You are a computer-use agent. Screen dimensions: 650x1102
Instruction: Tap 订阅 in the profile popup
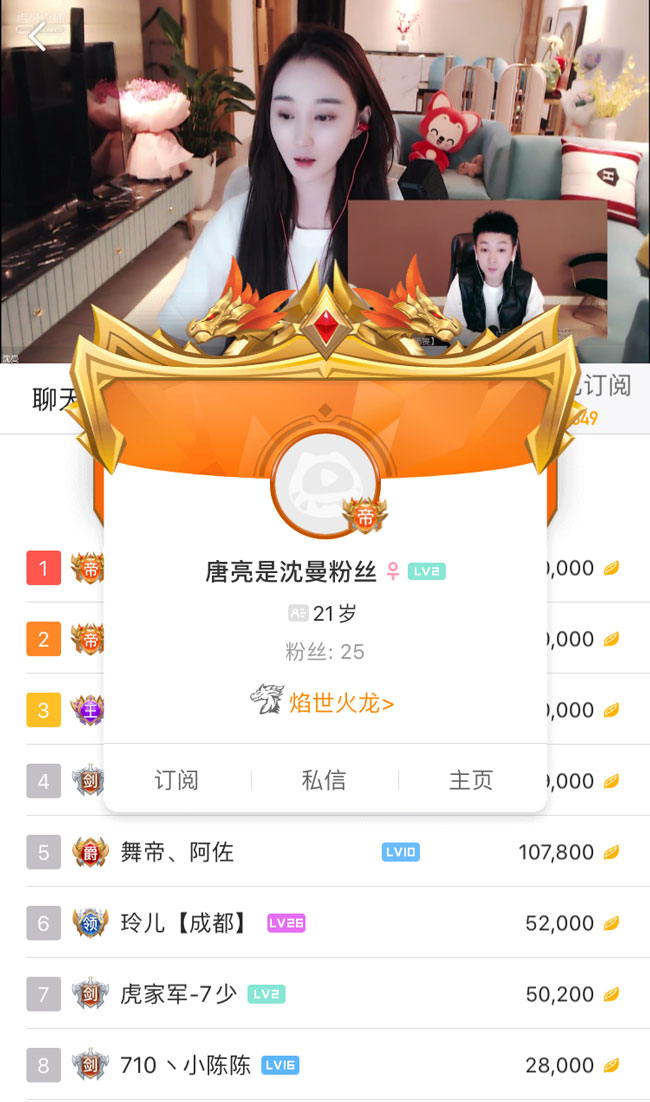177,780
